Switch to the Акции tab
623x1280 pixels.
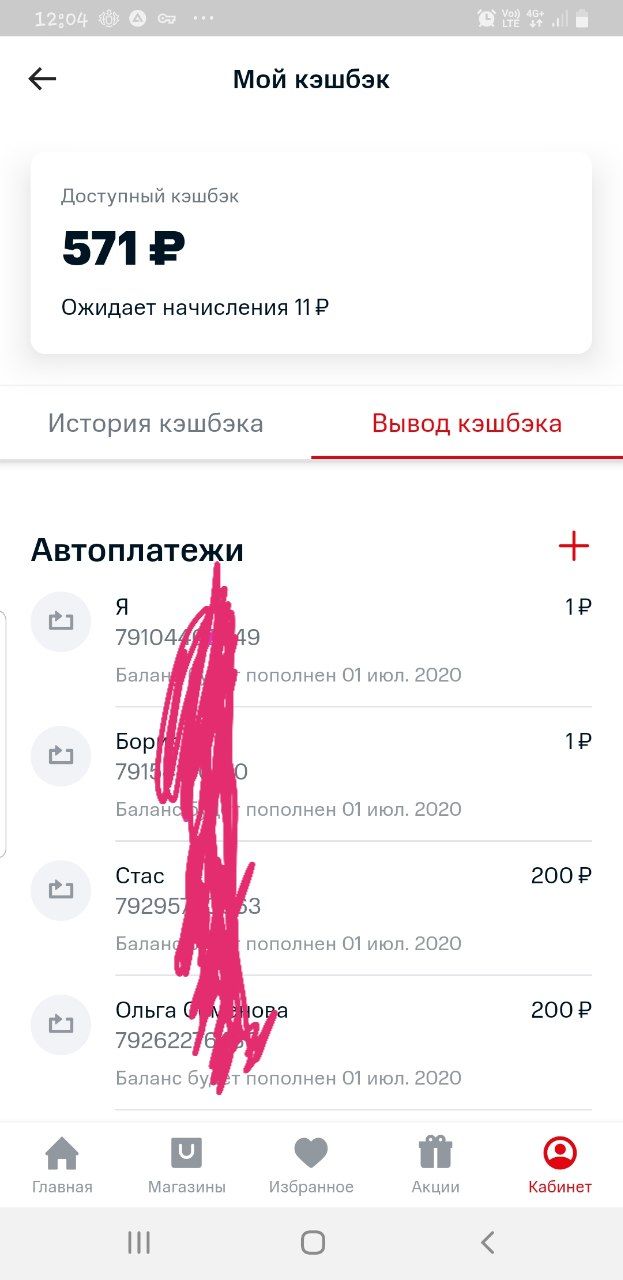(436, 1165)
